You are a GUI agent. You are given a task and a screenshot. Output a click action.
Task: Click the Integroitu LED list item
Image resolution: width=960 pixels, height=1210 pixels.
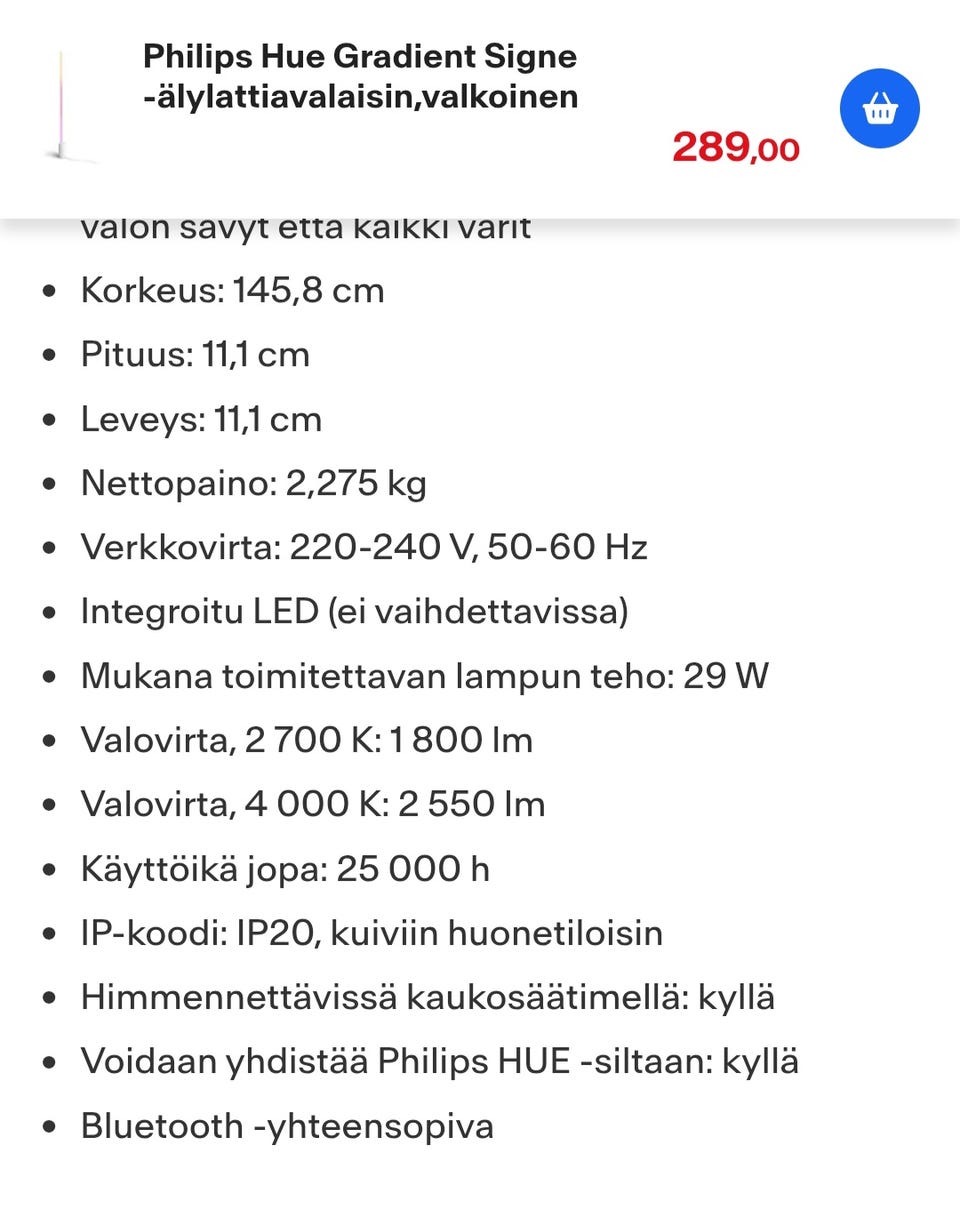tap(355, 611)
